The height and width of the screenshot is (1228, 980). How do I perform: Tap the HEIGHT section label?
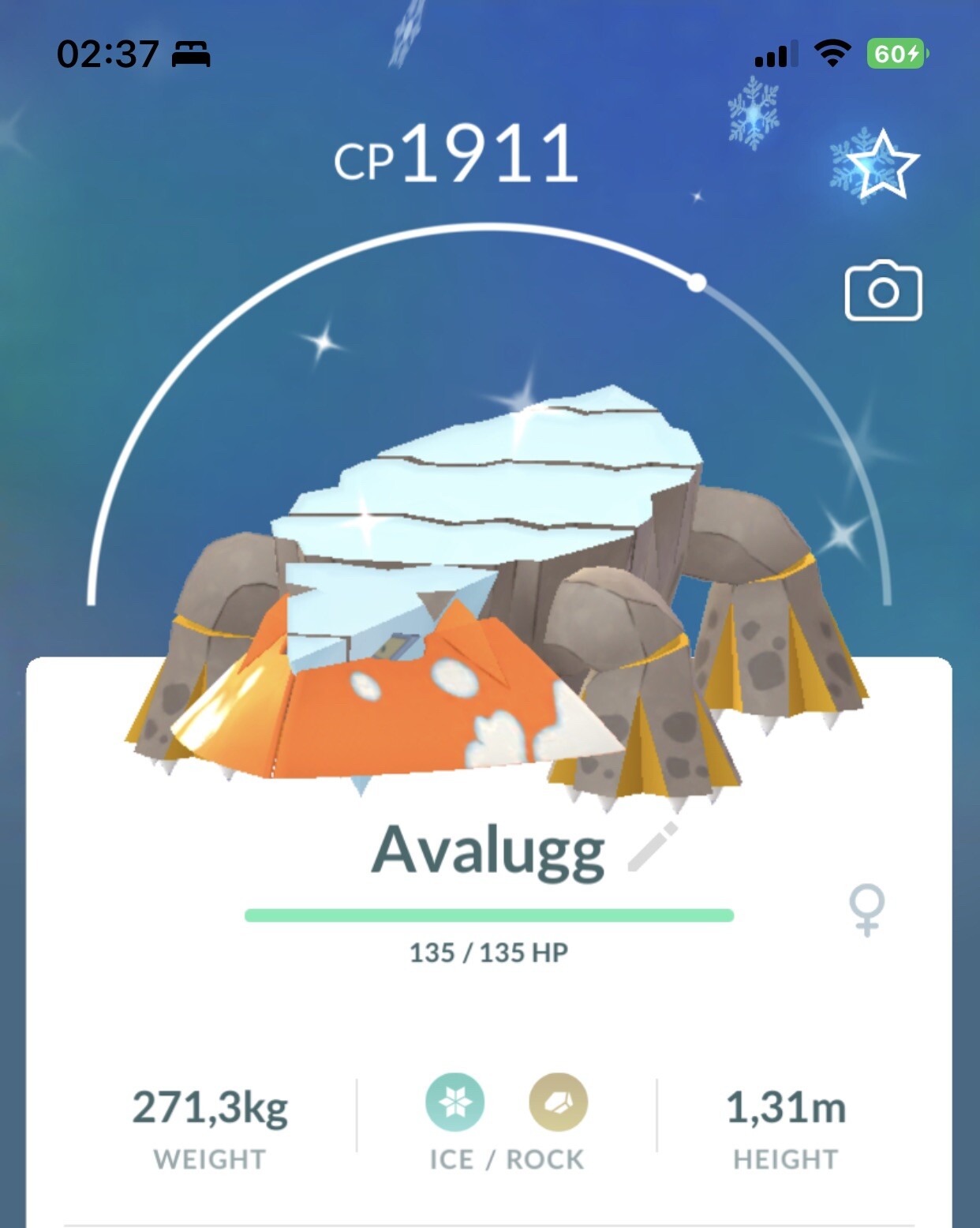point(784,1158)
